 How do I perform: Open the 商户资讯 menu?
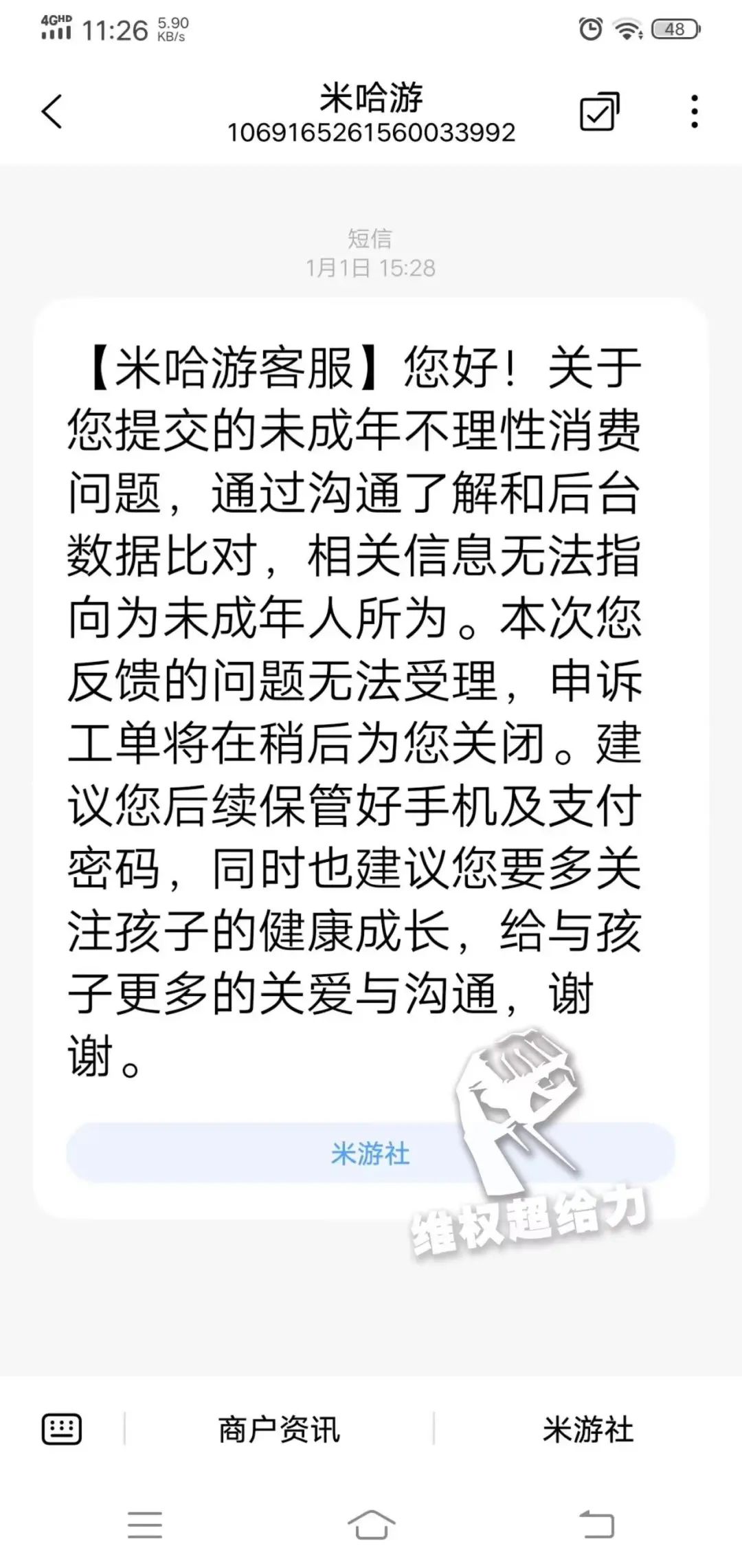pyautogui.click(x=279, y=1430)
